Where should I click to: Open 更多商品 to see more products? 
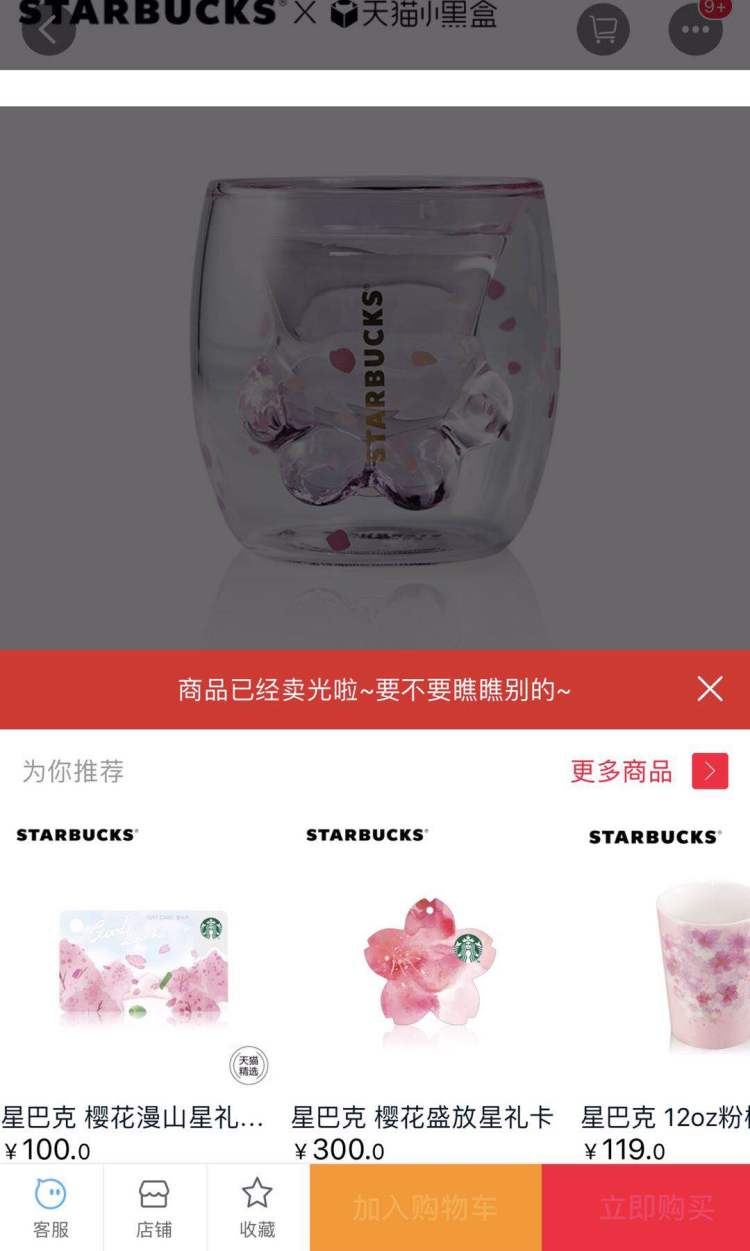(x=648, y=771)
